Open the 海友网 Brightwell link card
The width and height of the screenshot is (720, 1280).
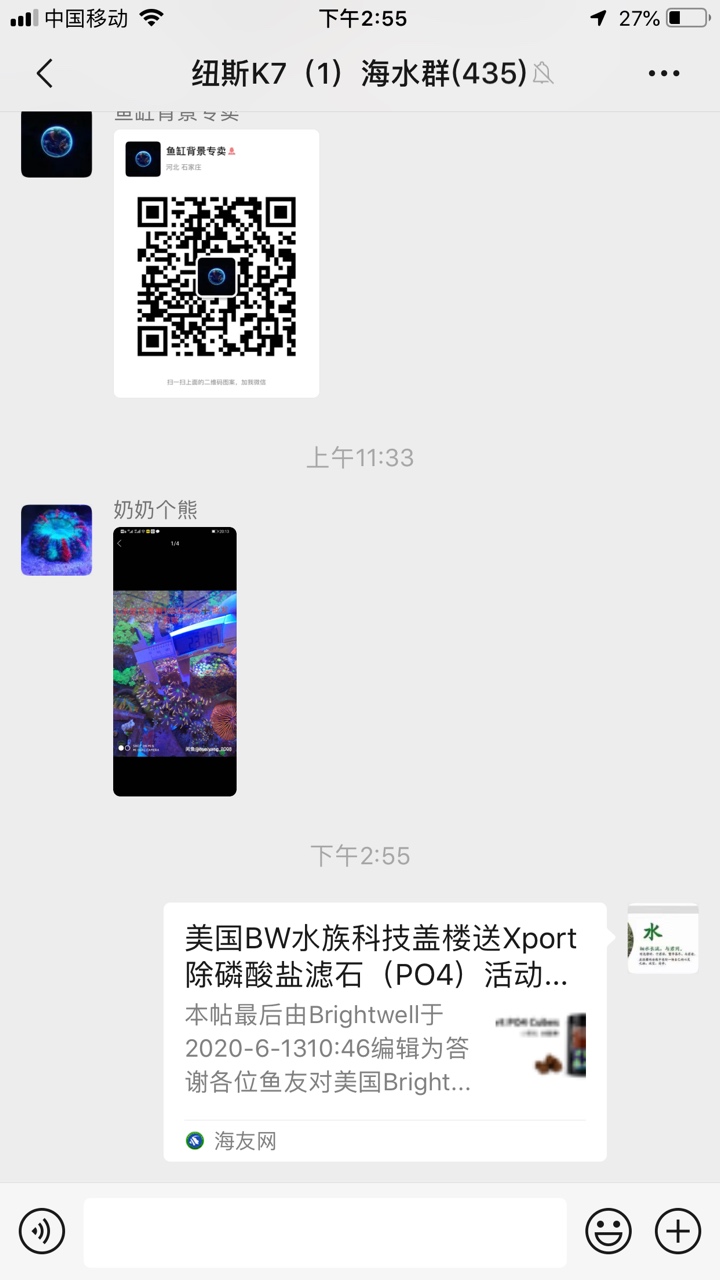[384, 1031]
